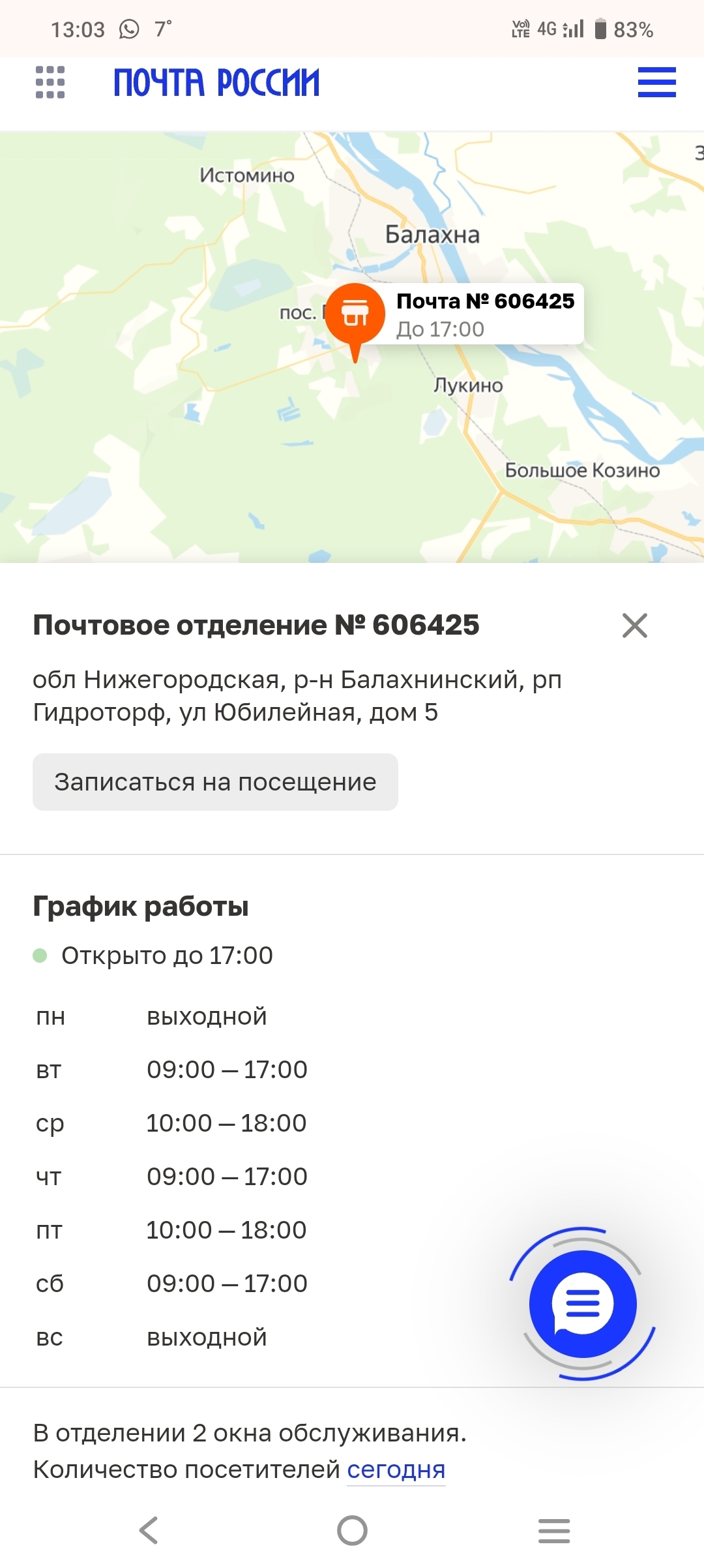Close the post office 606425 details
This screenshot has height=1568, width=704.
[634, 626]
